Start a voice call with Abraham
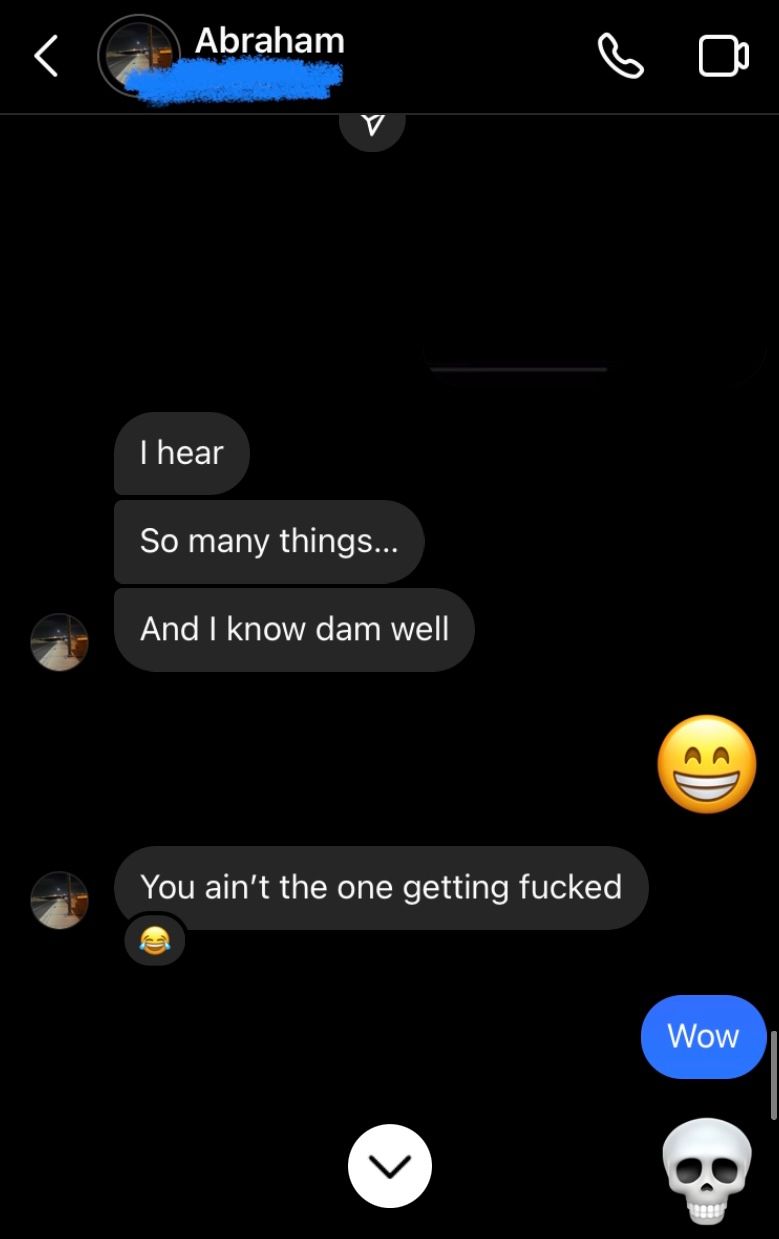This screenshot has width=779, height=1239. [620, 56]
